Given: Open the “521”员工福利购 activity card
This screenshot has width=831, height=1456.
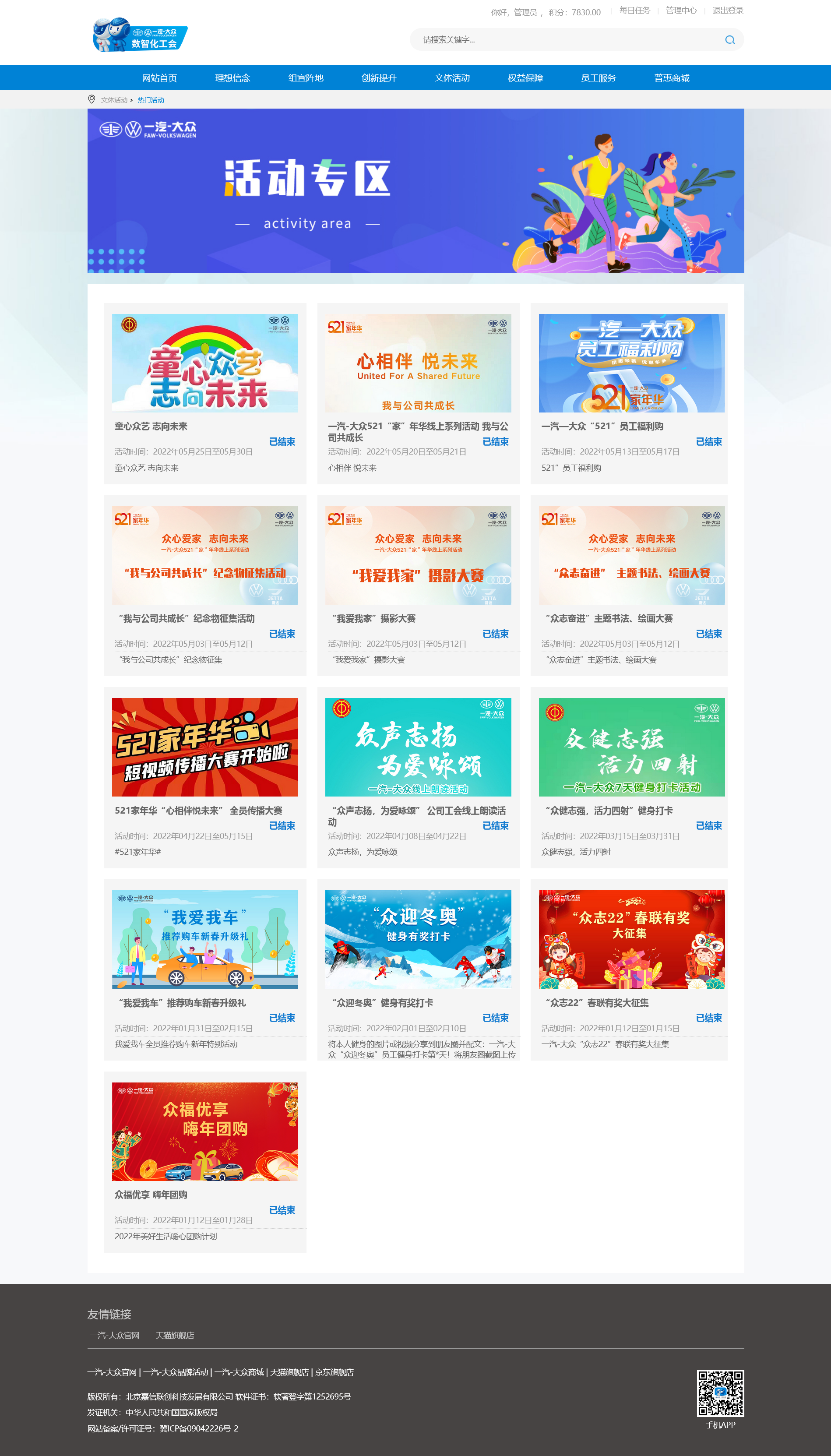Looking at the screenshot, I should point(631,363).
